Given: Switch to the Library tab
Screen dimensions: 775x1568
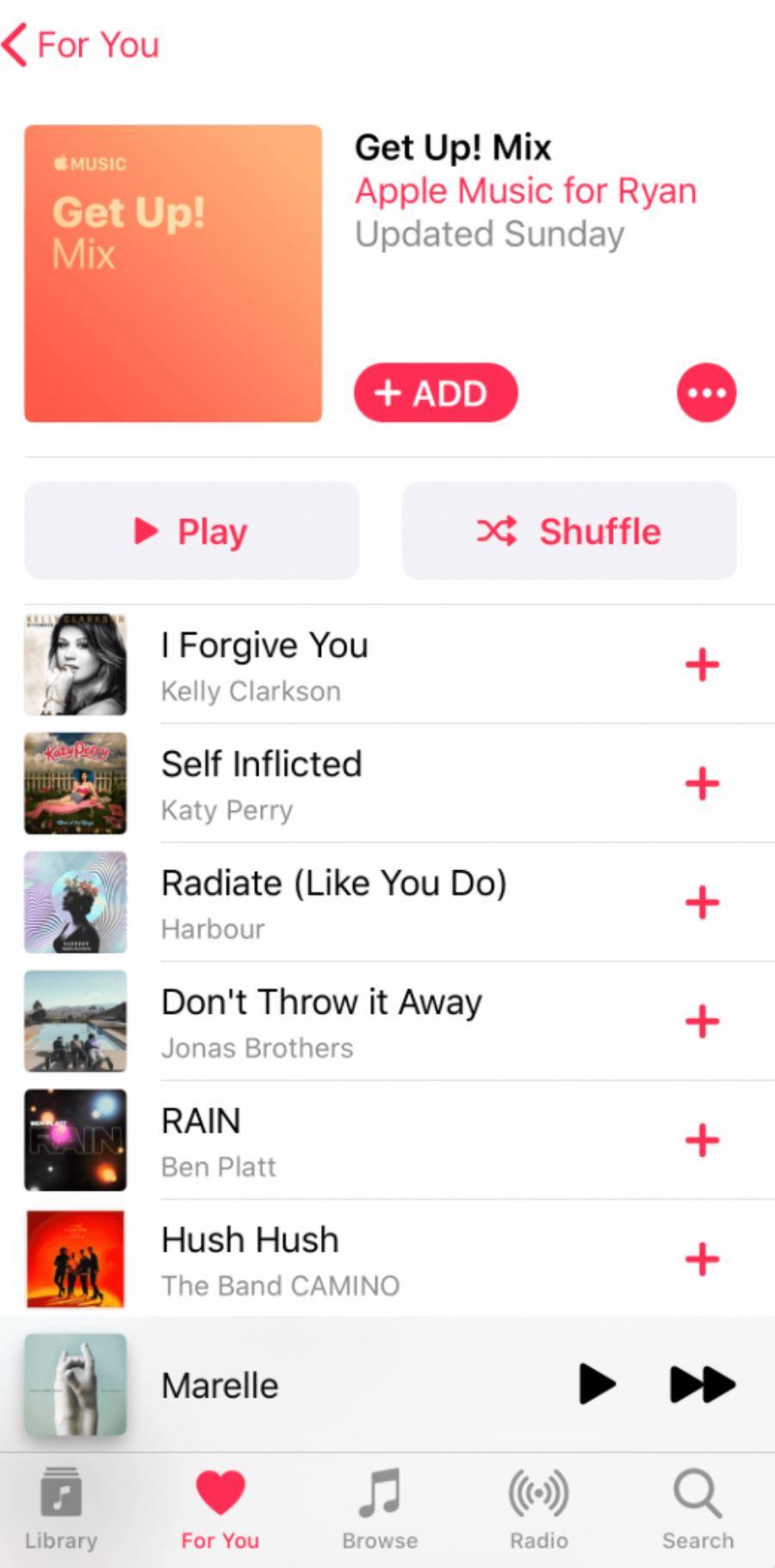Looking at the screenshot, I should tap(61, 1509).
